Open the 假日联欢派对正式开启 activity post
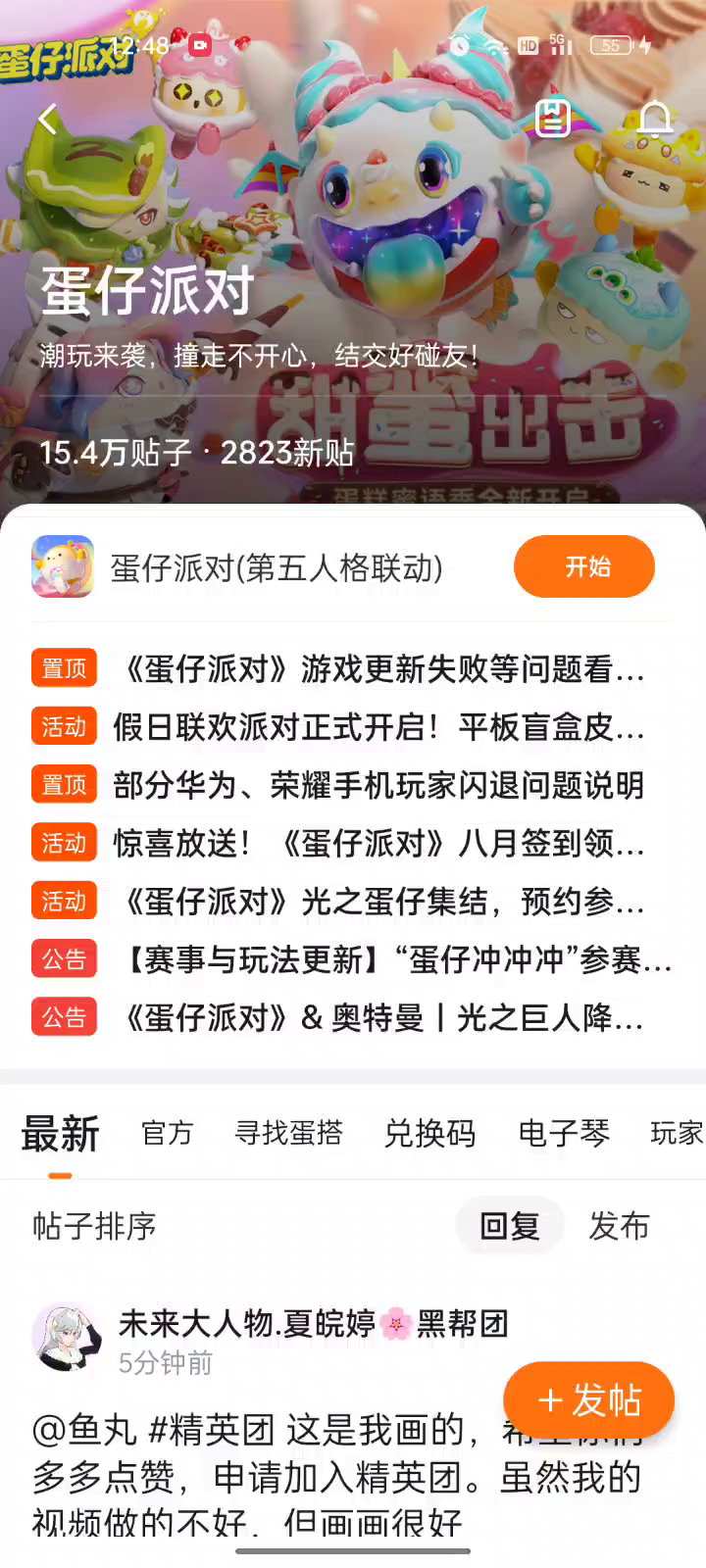Viewport: 706px width, 1568px height. 378,727
